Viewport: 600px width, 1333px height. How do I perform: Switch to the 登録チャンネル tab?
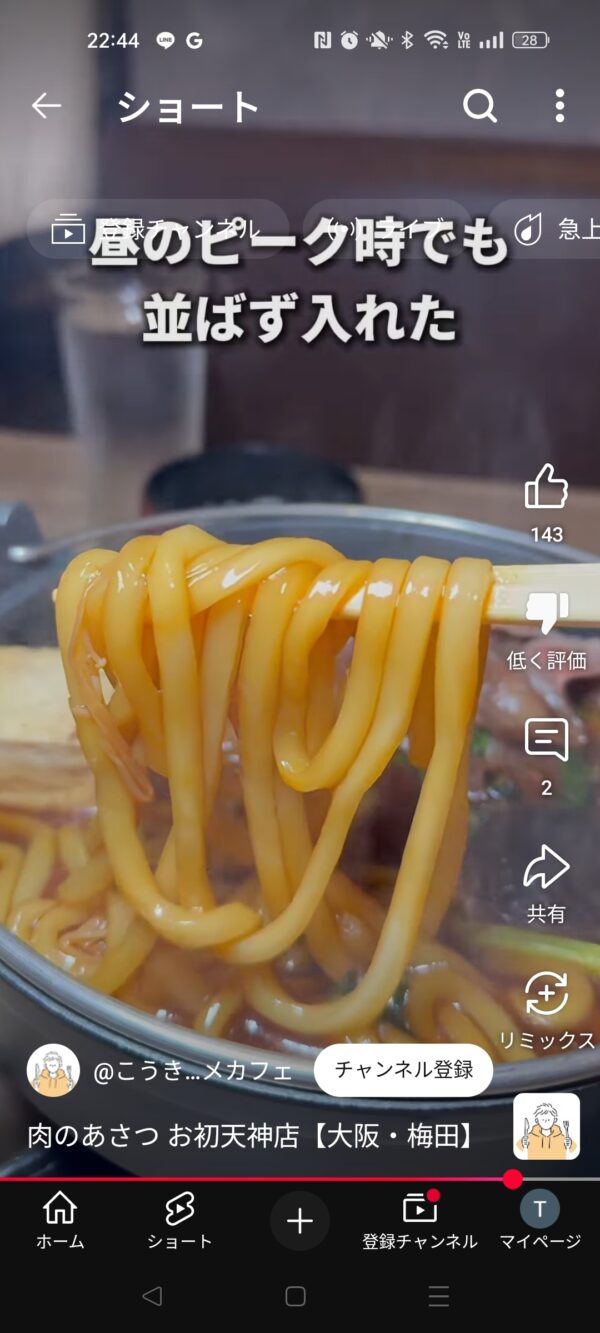point(419,1221)
